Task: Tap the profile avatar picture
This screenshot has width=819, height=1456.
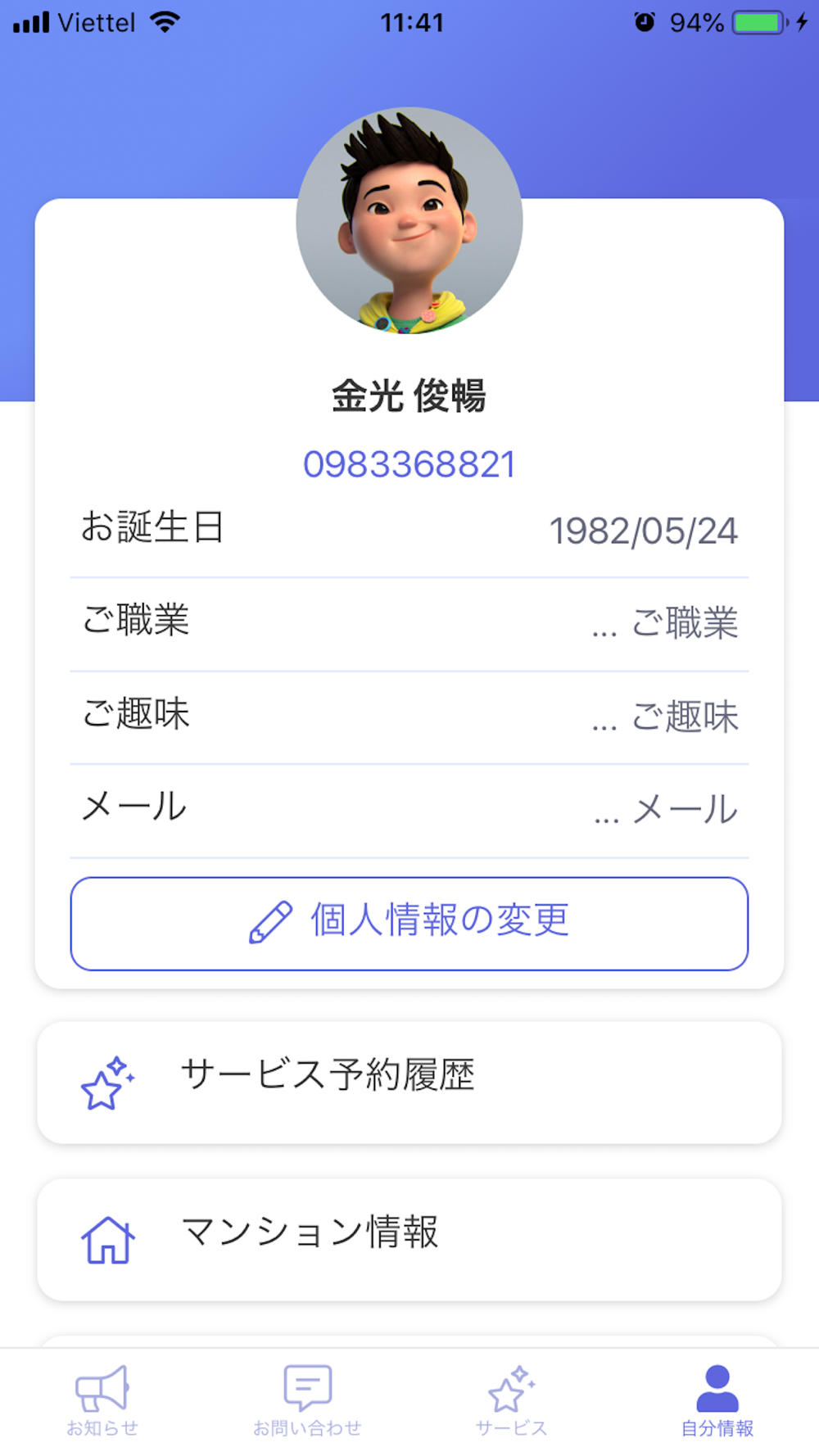Action: (x=409, y=221)
